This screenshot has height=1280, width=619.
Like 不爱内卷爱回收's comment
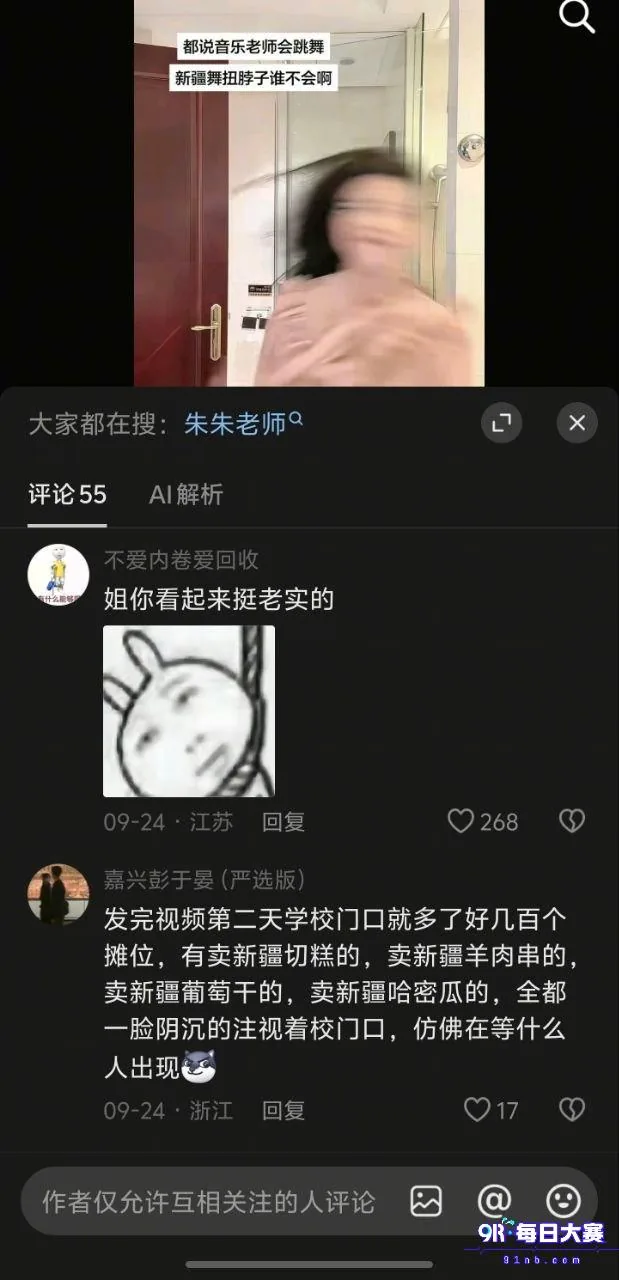(482, 822)
